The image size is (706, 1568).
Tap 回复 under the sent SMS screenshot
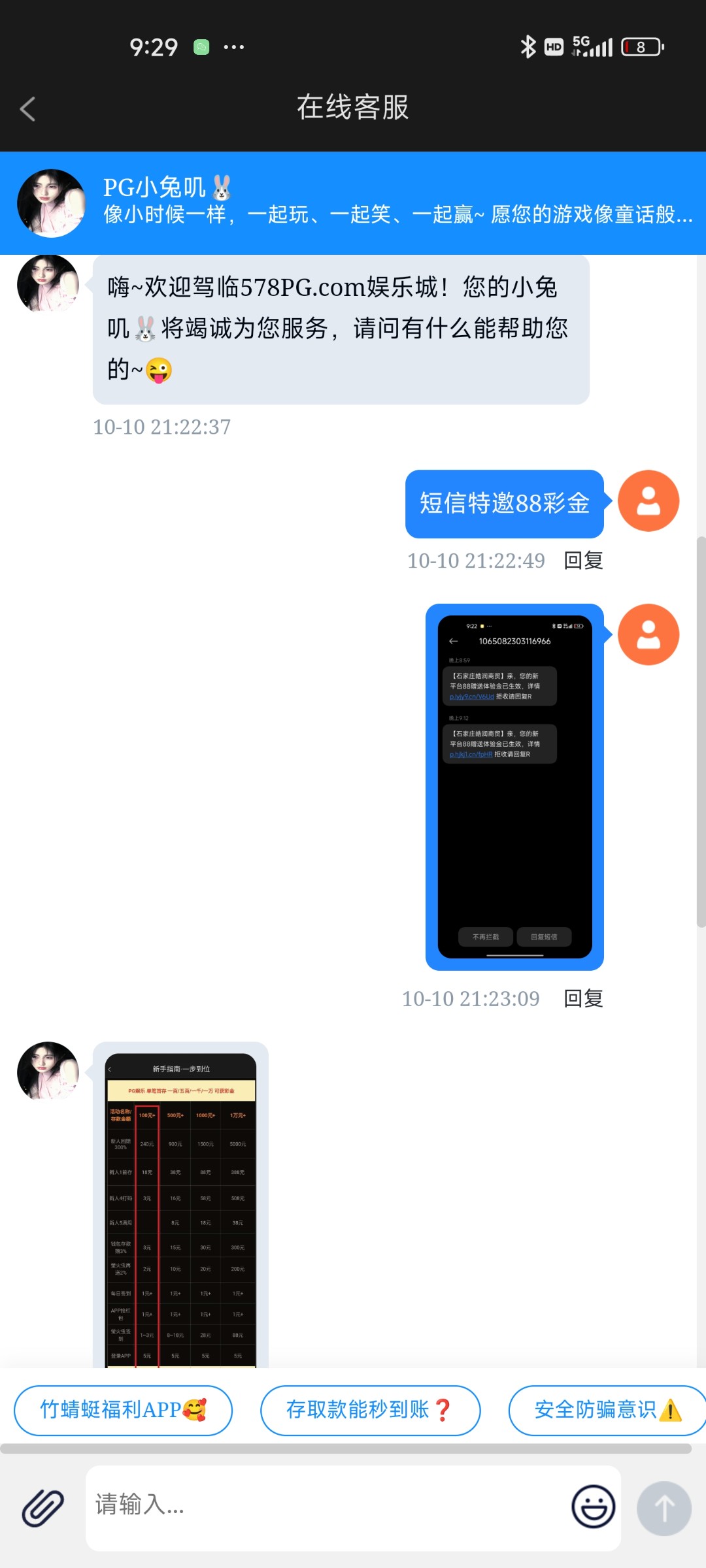[583, 998]
